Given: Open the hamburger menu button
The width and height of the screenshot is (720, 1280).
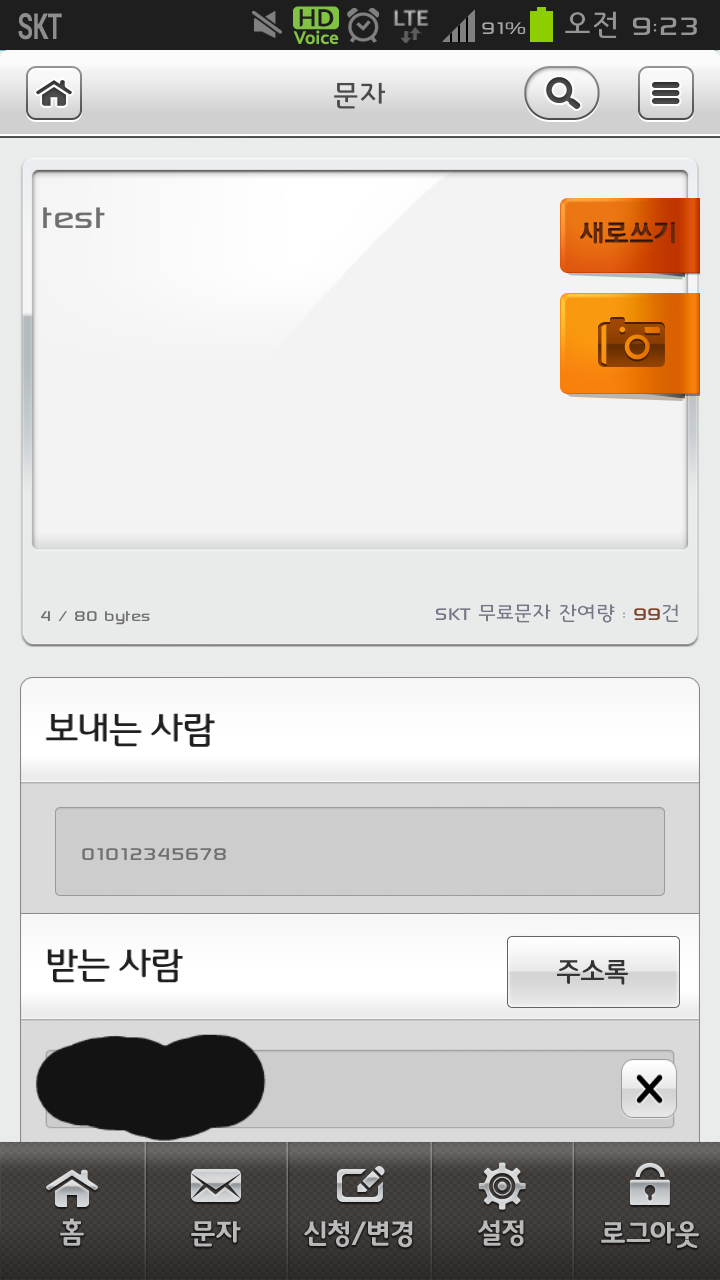Looking at the screenshot, I should pos(665,94).
